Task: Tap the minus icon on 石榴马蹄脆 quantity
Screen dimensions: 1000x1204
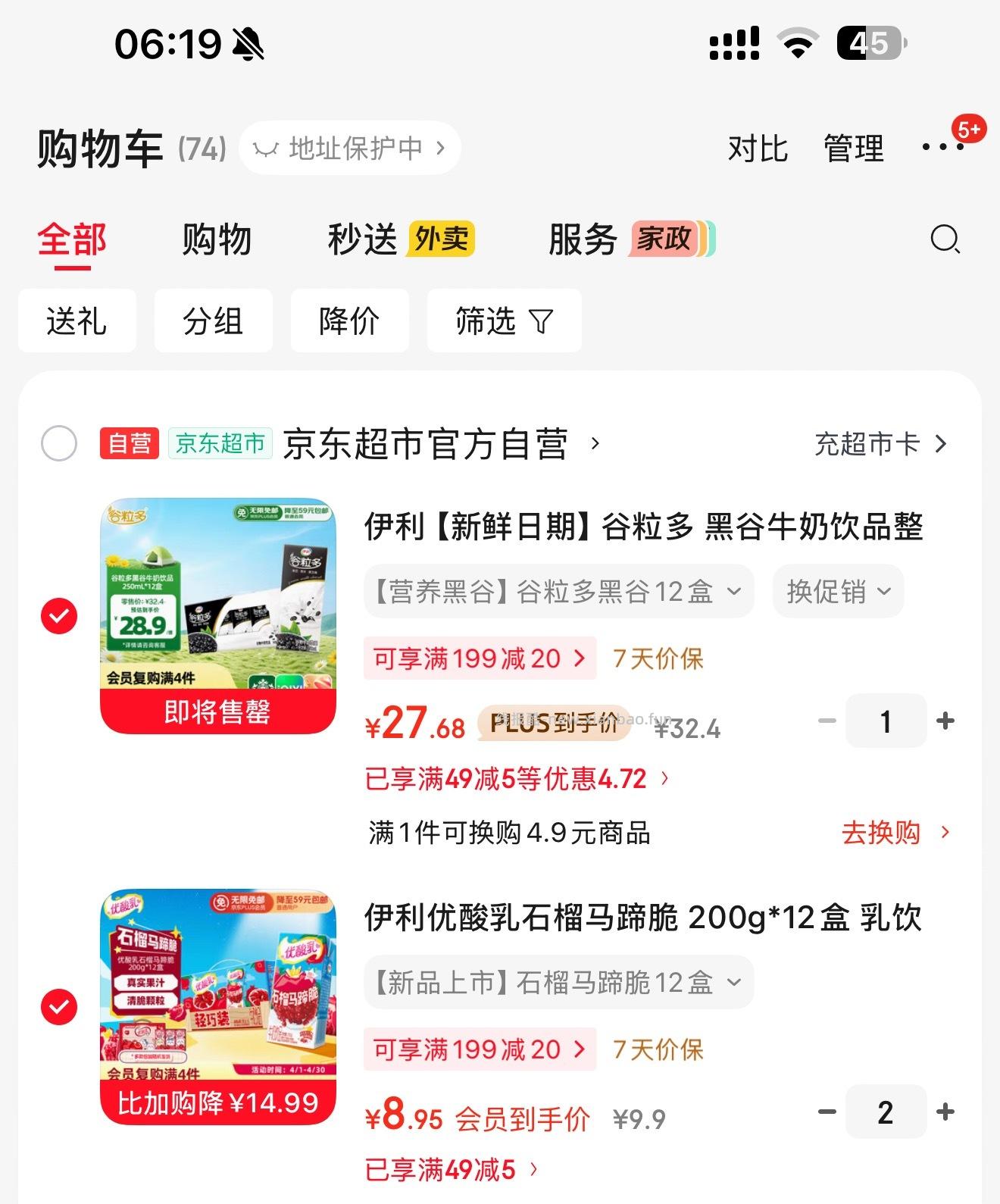Action: [x=827, y=1112]
